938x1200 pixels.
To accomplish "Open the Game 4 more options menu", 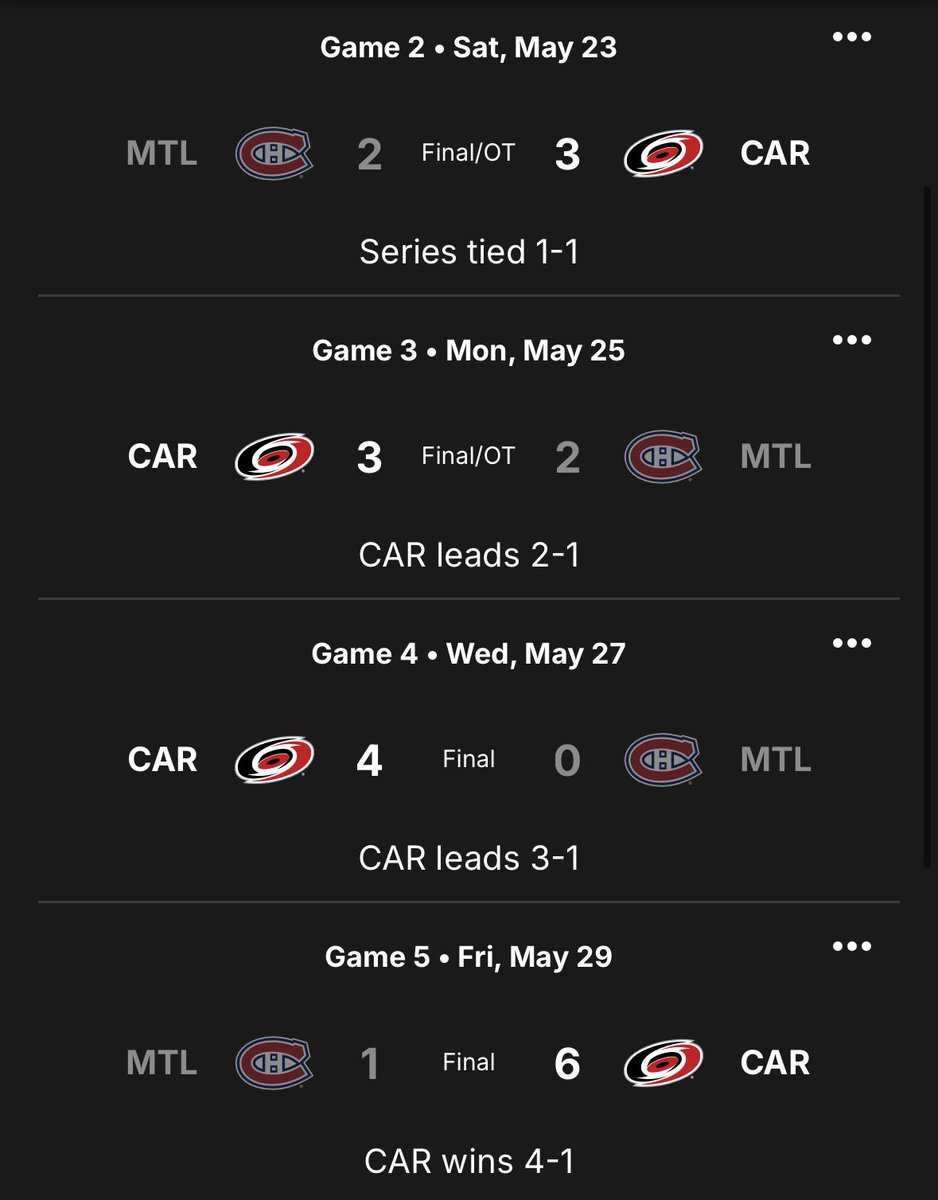I will click(x=851, y=643).
